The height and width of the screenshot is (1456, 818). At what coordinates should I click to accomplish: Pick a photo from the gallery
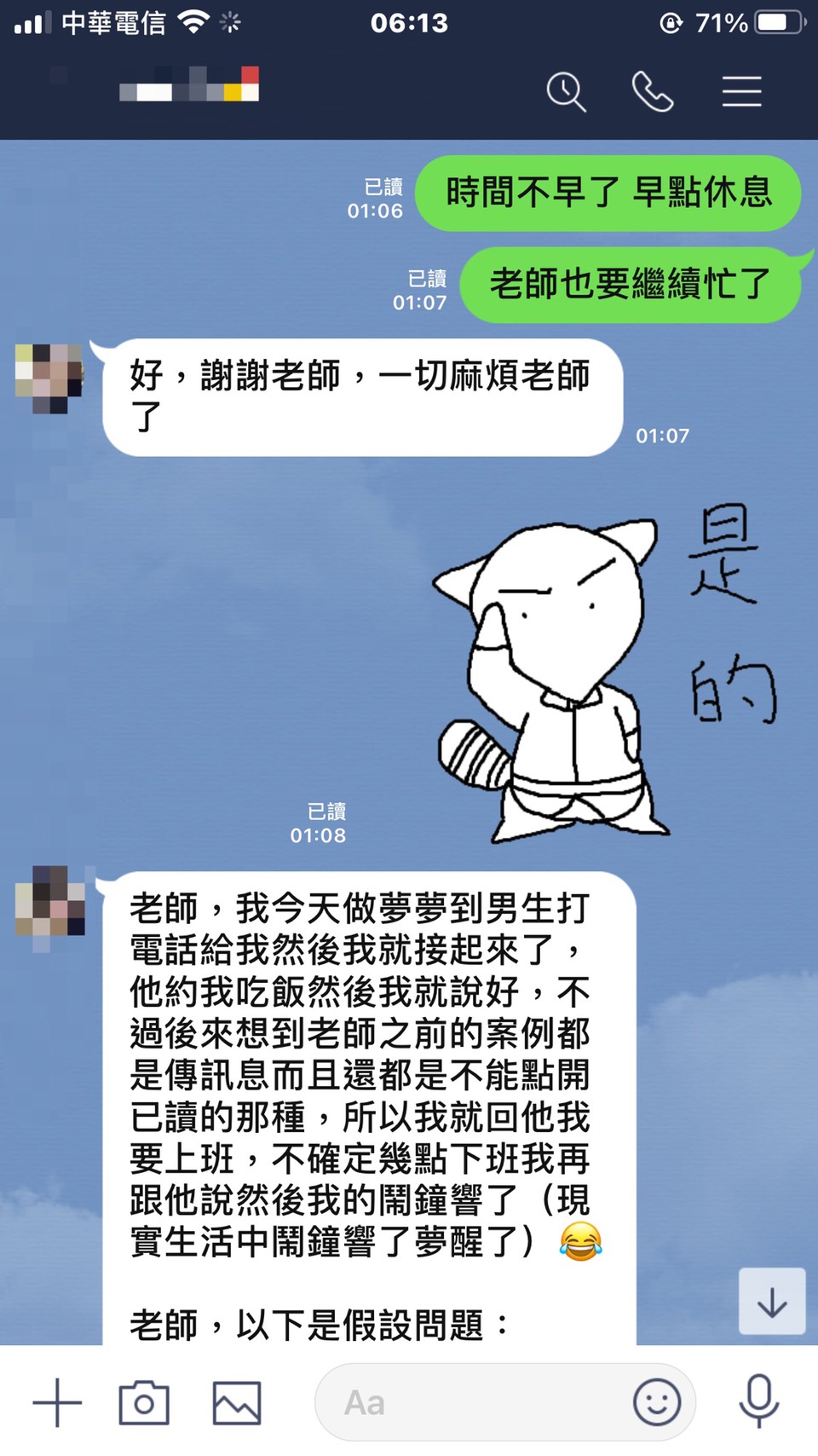236,1402
